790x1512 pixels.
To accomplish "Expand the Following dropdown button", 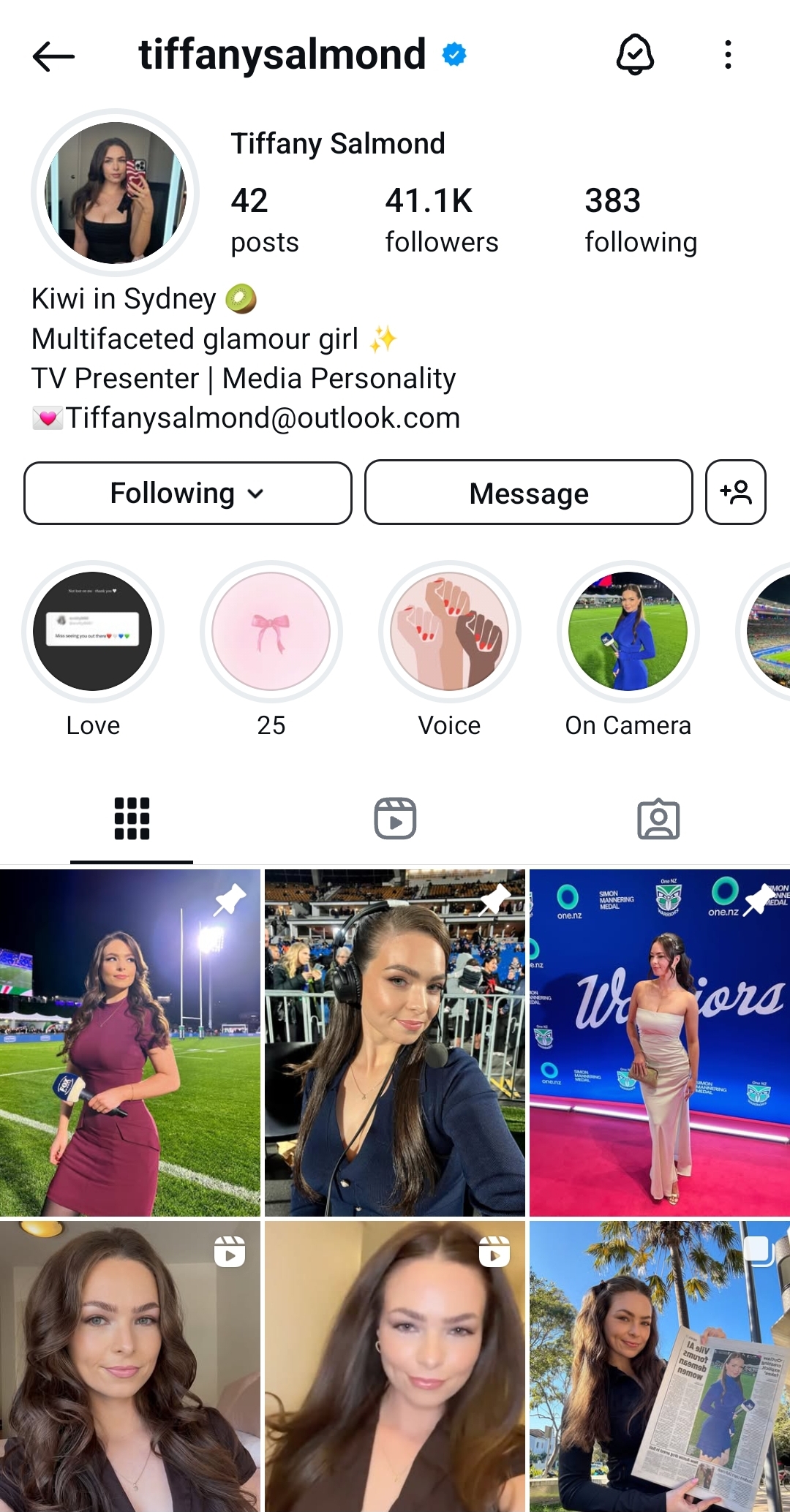I will (188, 493).
